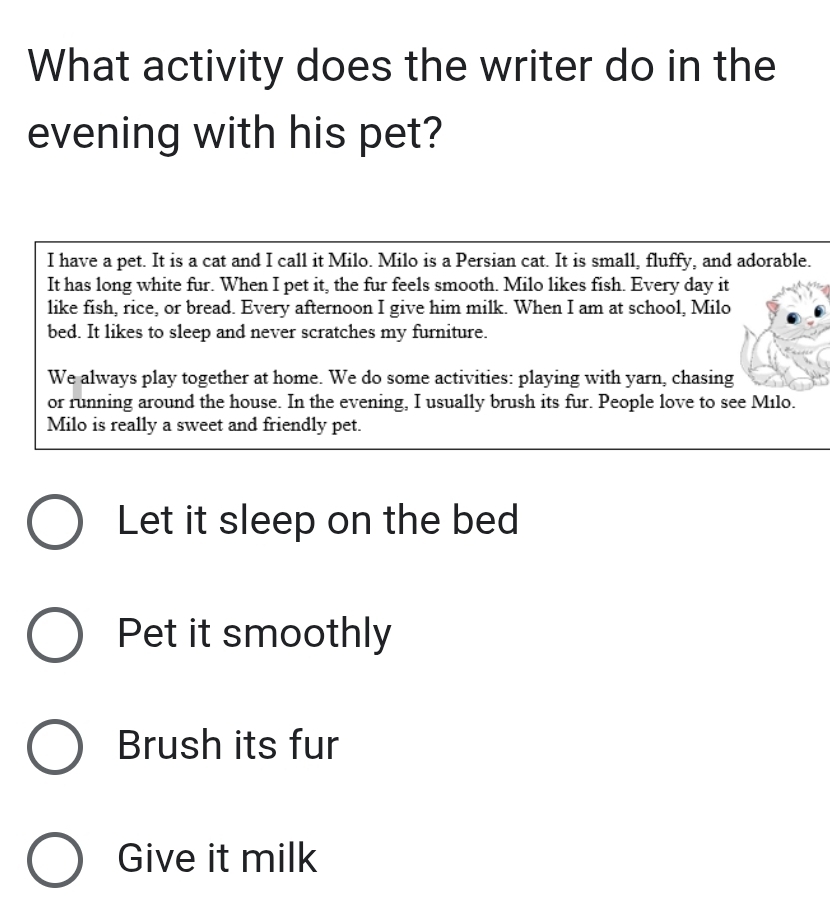Select the 'Let it sleep on the bed' option
This screenshot has width=830, height=910.
click(55, 522)
